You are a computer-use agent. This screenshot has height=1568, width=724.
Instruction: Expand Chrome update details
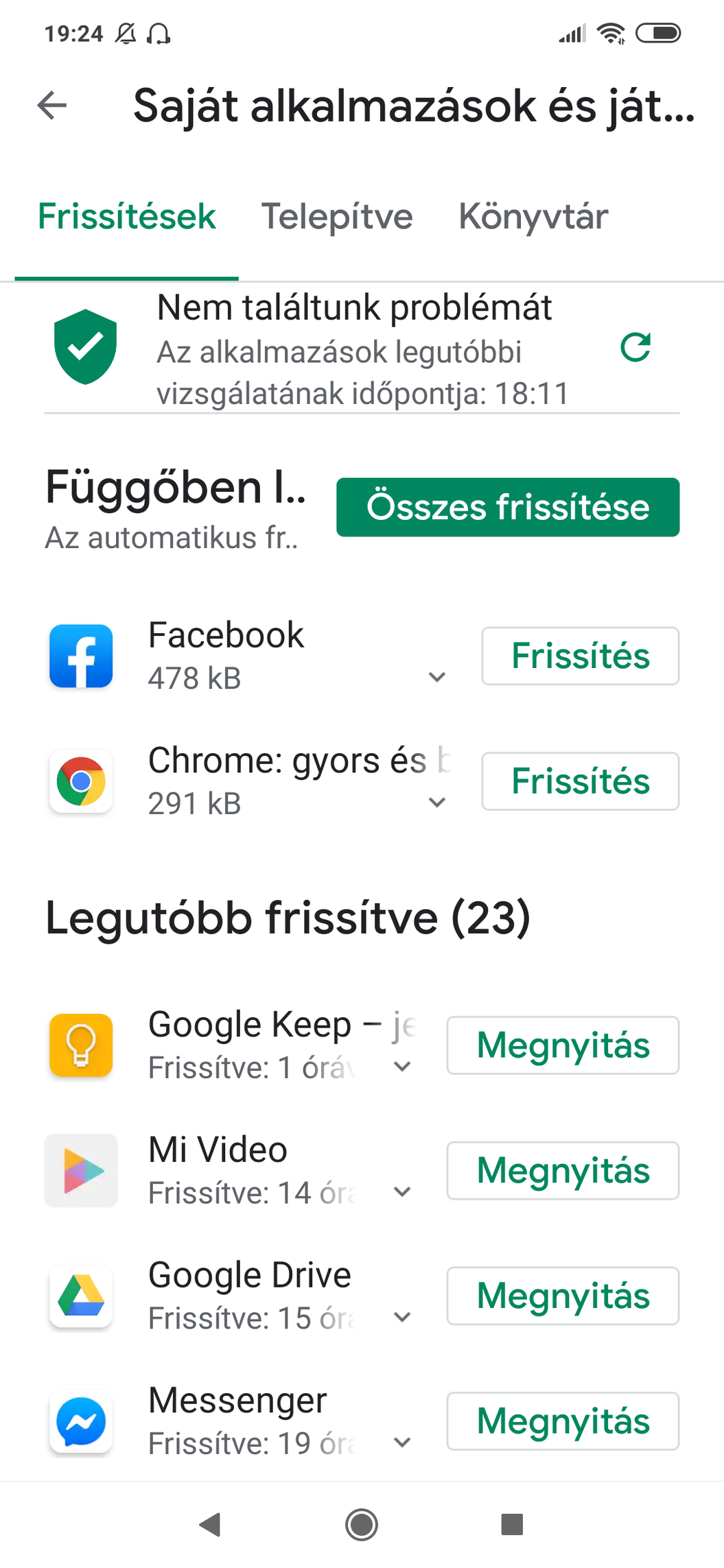[x=437, y=803]
